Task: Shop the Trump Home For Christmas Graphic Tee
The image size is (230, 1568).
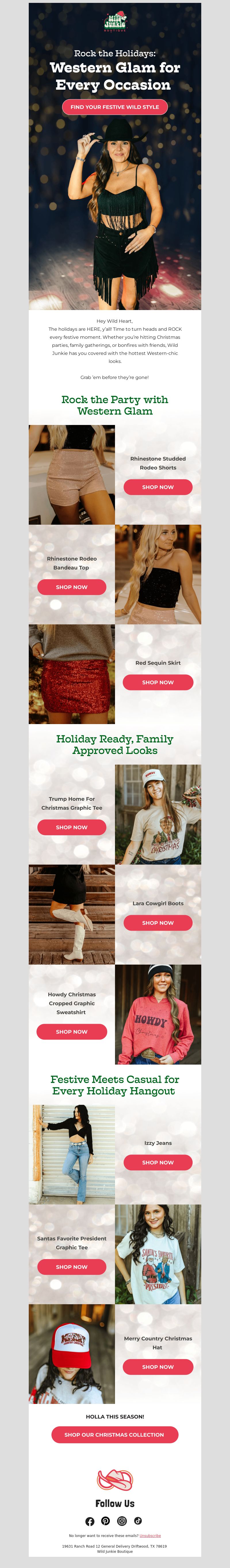Action: pos(72,827)
